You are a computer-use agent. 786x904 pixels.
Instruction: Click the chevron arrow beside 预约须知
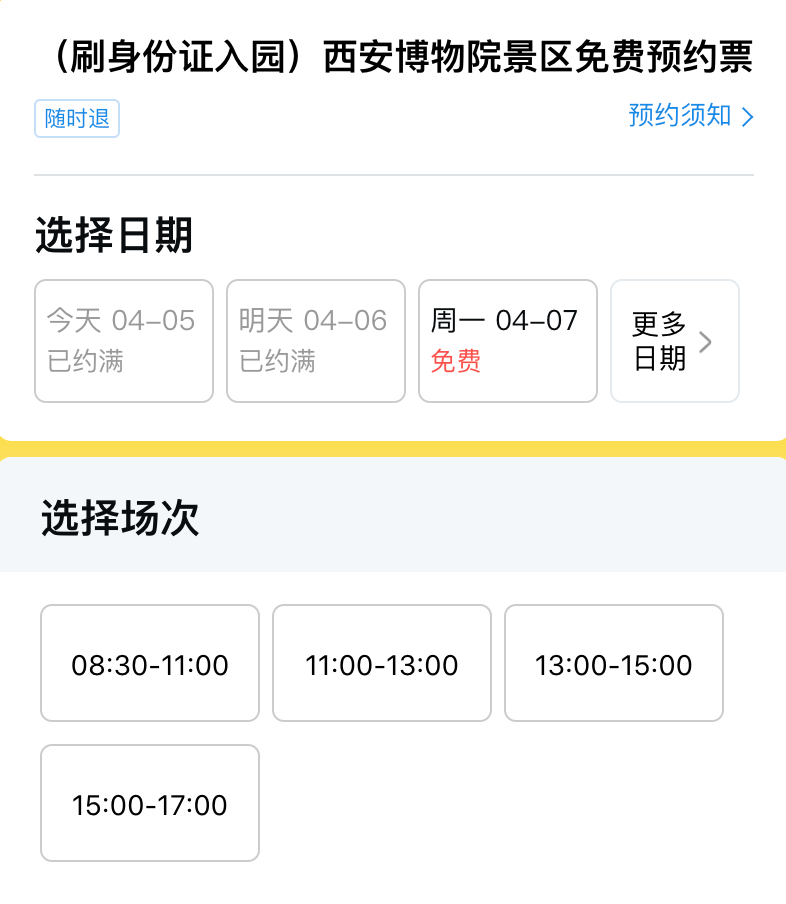click(x=747, y=117)
